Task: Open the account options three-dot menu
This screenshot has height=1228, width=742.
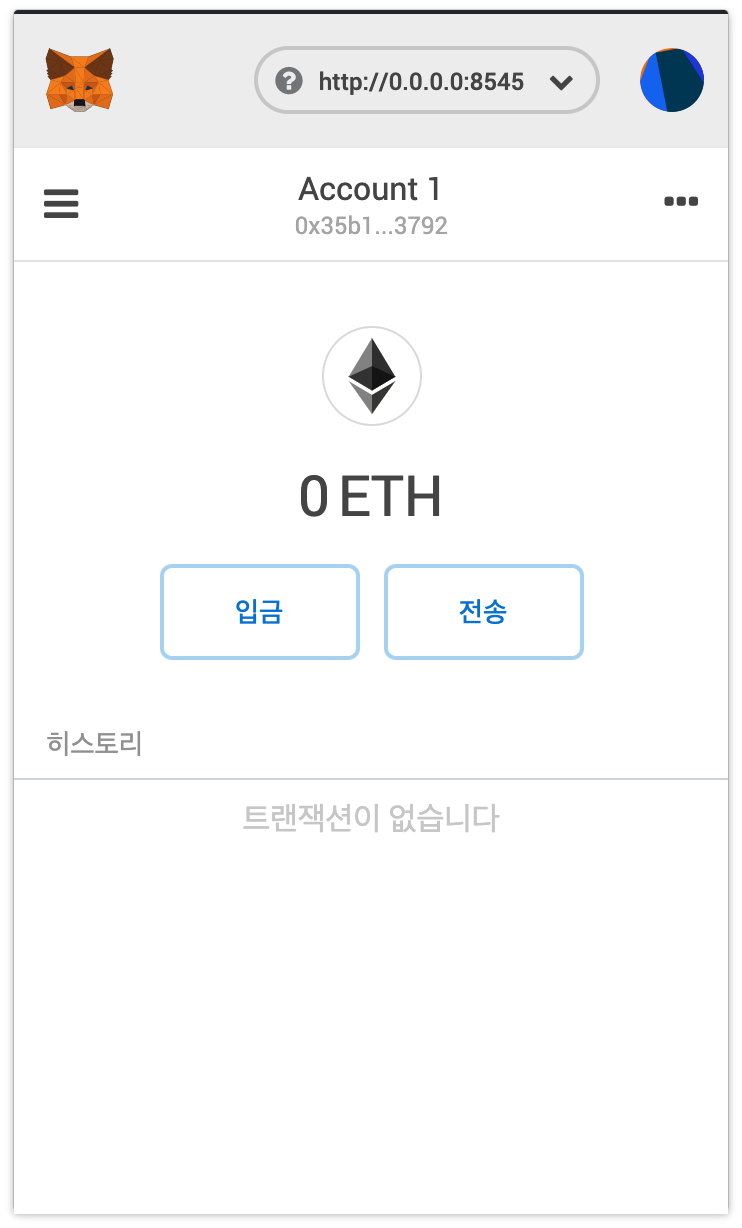Action: coord(681,201)
